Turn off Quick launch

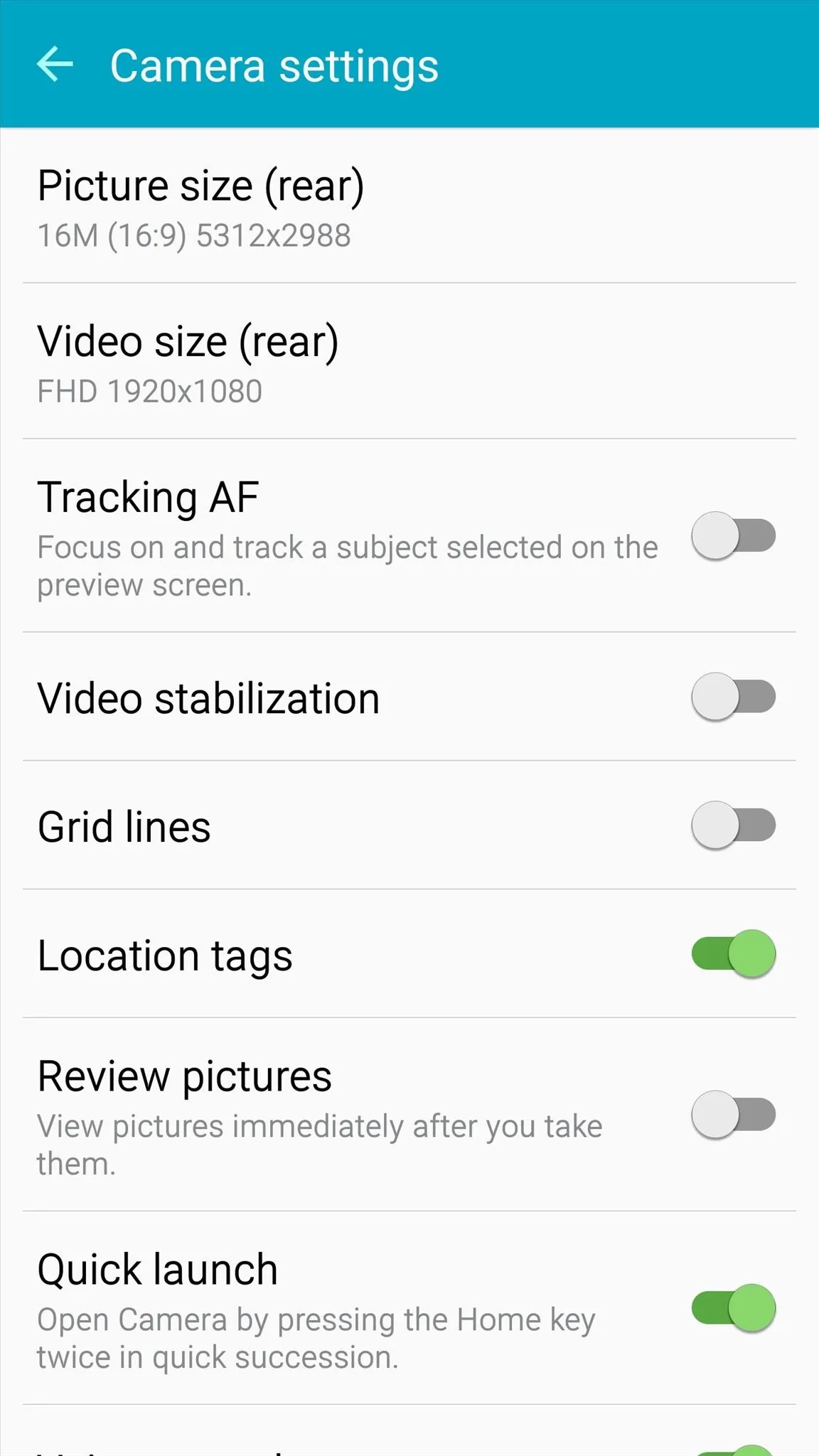[x=733, y=1307]
